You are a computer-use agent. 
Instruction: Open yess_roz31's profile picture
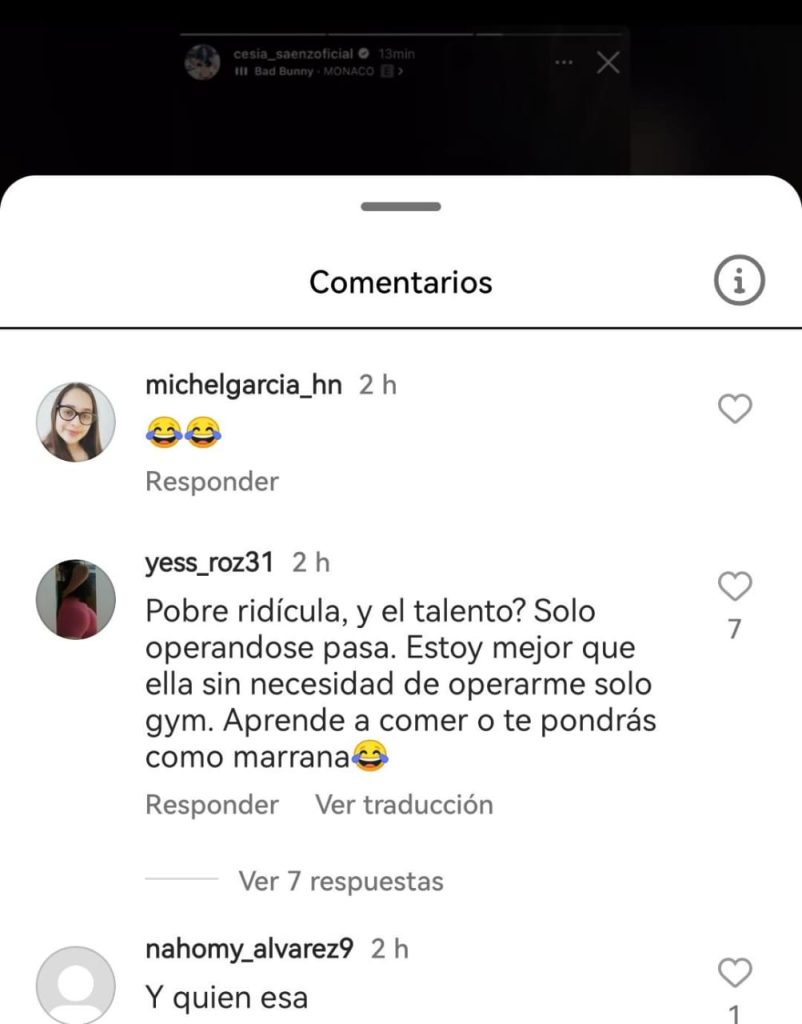pyautogui.click(x=76, y=599)
